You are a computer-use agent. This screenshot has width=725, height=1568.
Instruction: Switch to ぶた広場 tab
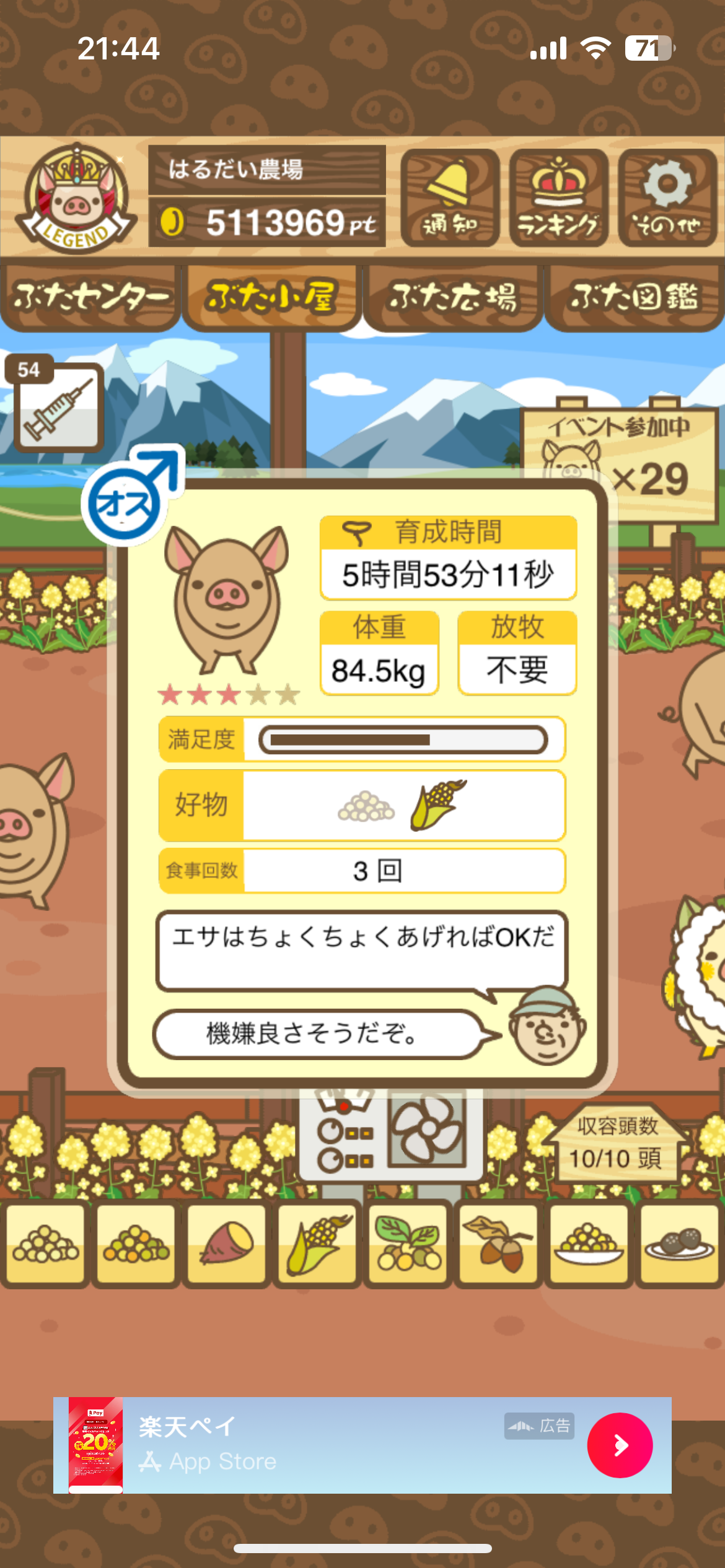click(452, 298)
